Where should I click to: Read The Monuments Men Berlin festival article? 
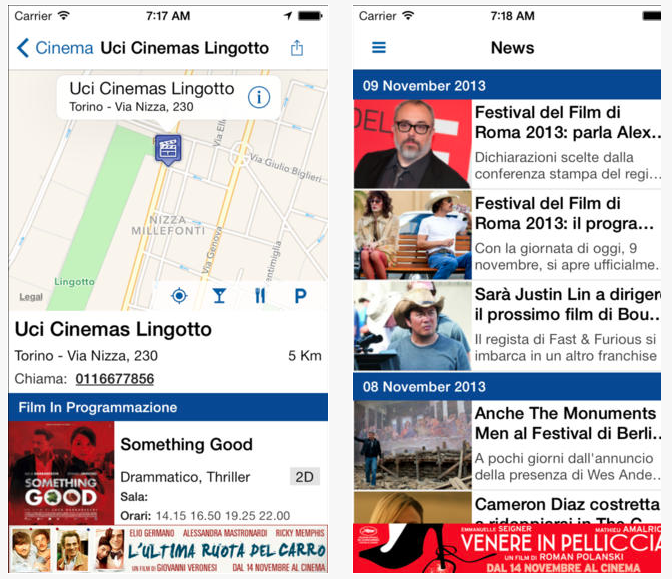(565, 424)
